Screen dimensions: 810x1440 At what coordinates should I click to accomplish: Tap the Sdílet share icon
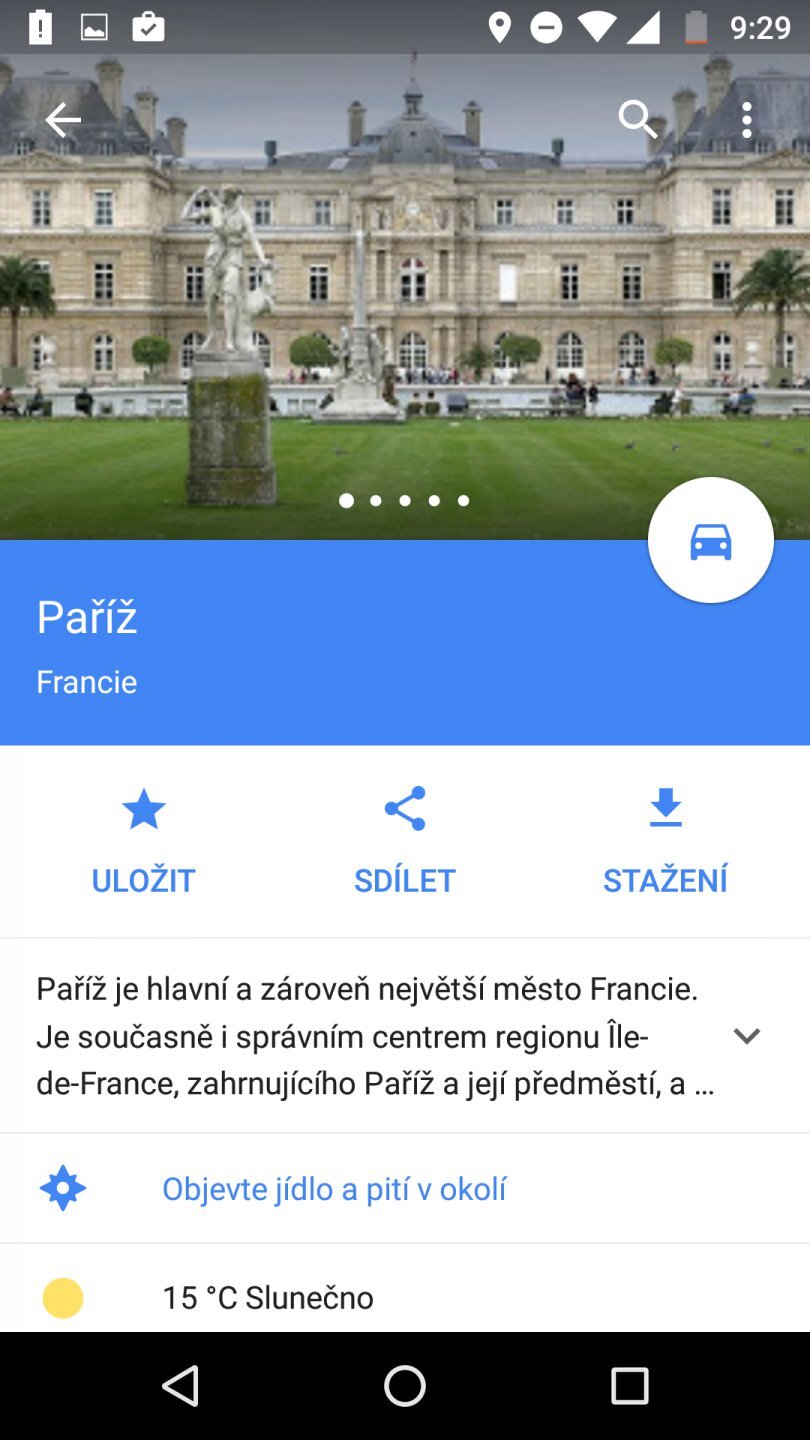[404, 808]
